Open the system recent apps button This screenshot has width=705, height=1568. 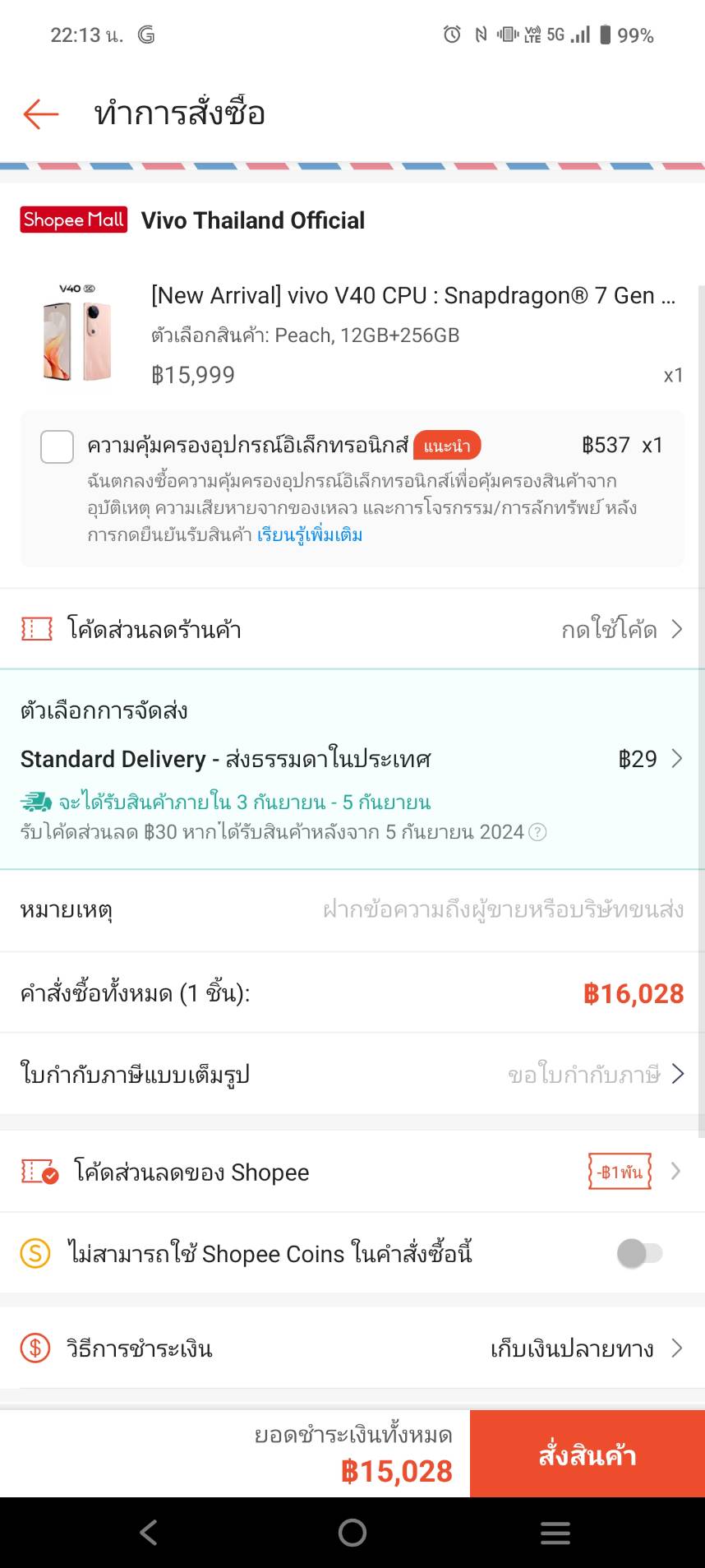tap(555, 1533)
